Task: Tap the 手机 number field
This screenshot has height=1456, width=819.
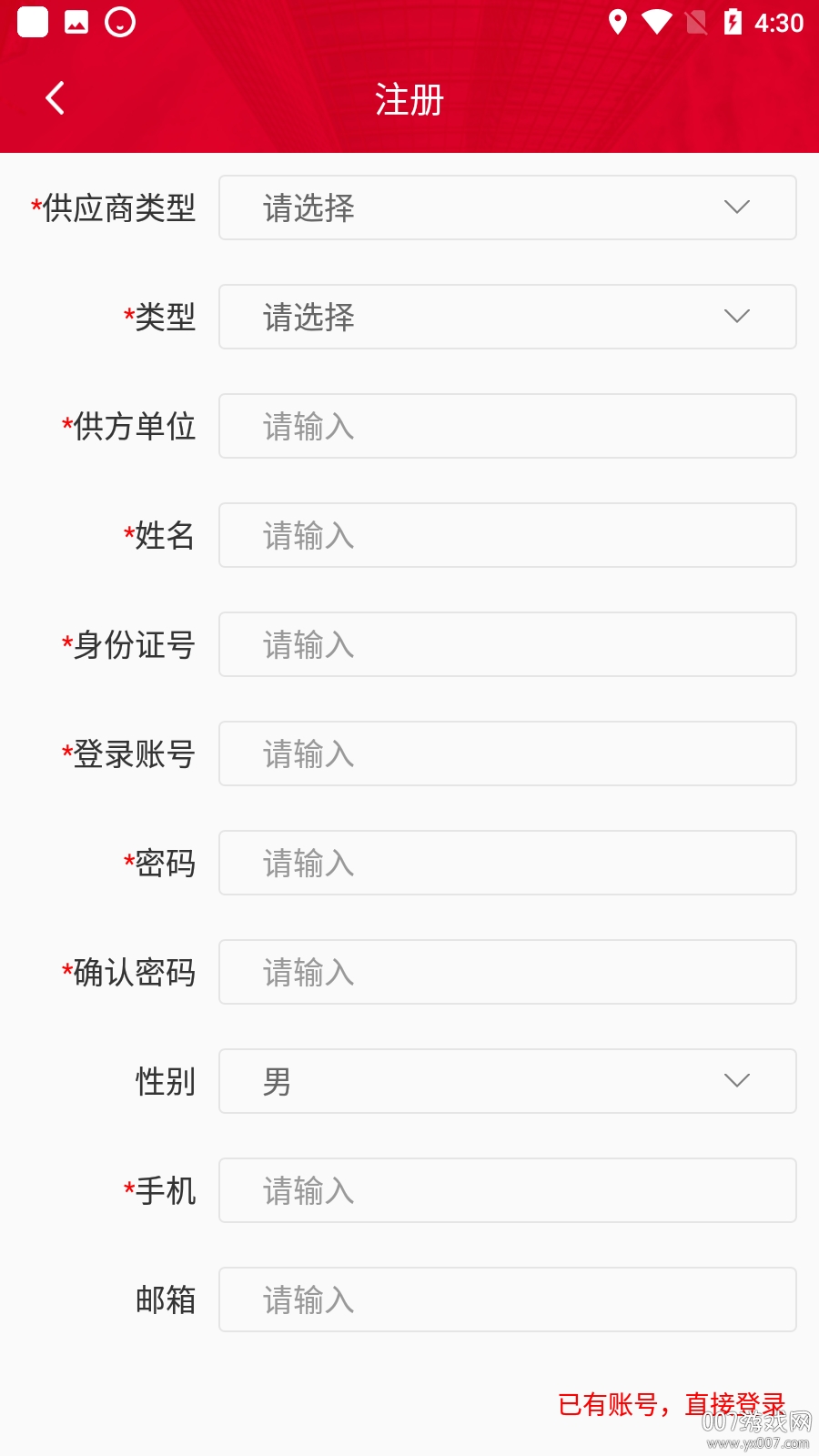Action: click(x=507, y=1190)
